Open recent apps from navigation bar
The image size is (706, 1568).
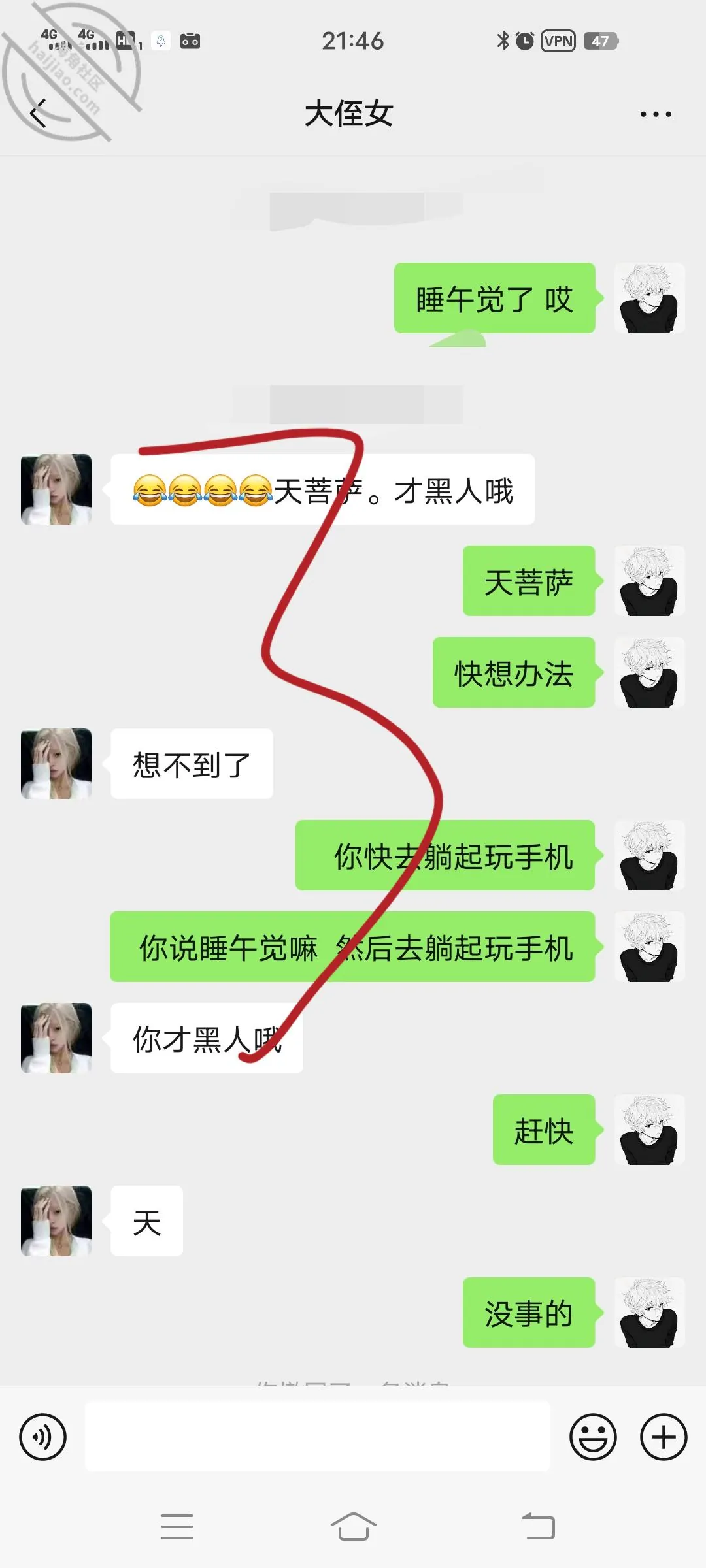point(177,1526)
